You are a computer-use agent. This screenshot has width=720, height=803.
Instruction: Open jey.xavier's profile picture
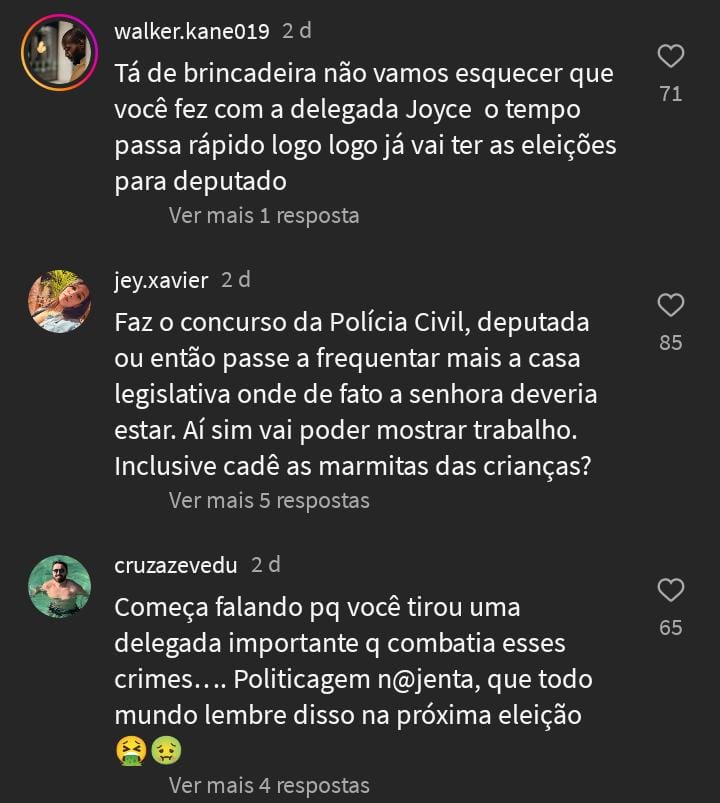tap(59, 301)
